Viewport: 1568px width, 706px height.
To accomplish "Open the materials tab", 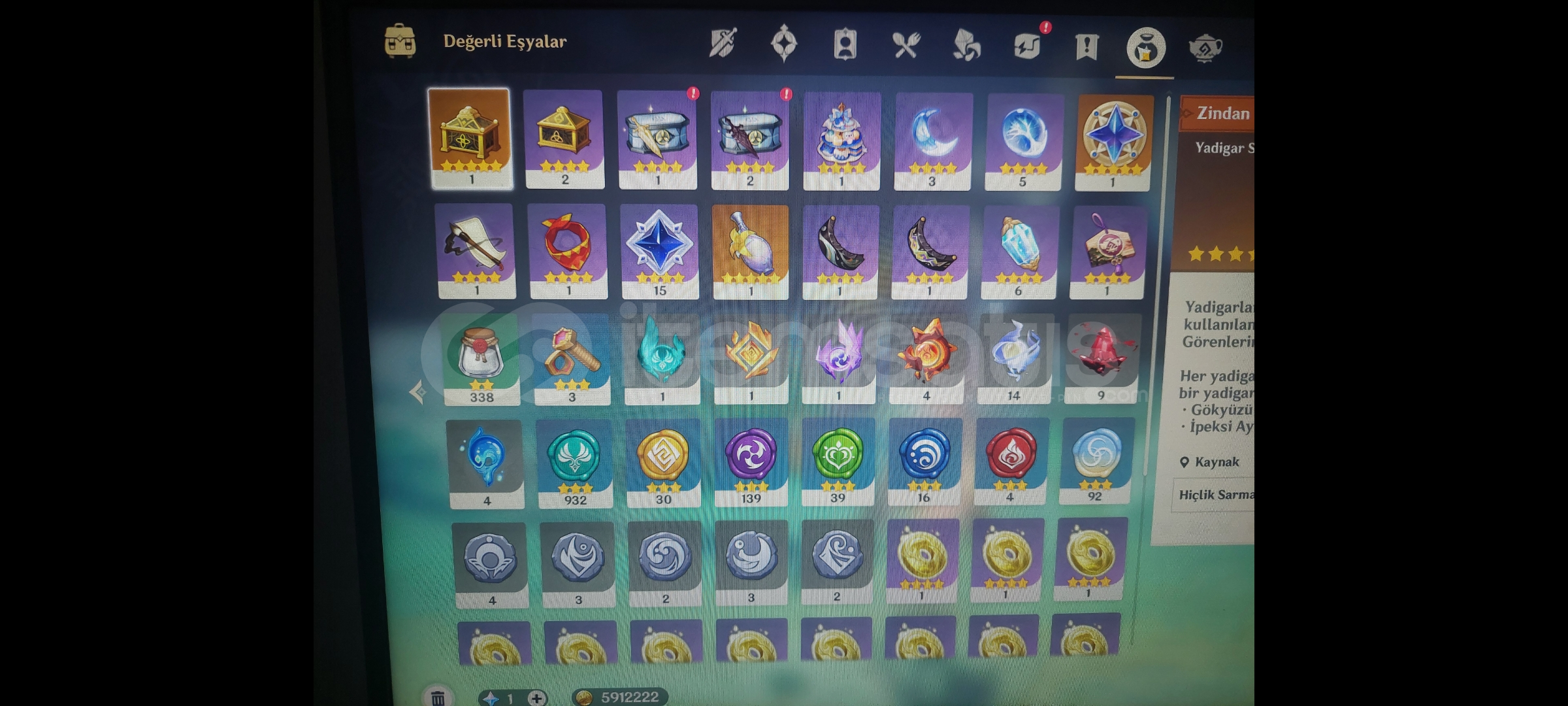I will pyautogui.click(x=966, y=46).
